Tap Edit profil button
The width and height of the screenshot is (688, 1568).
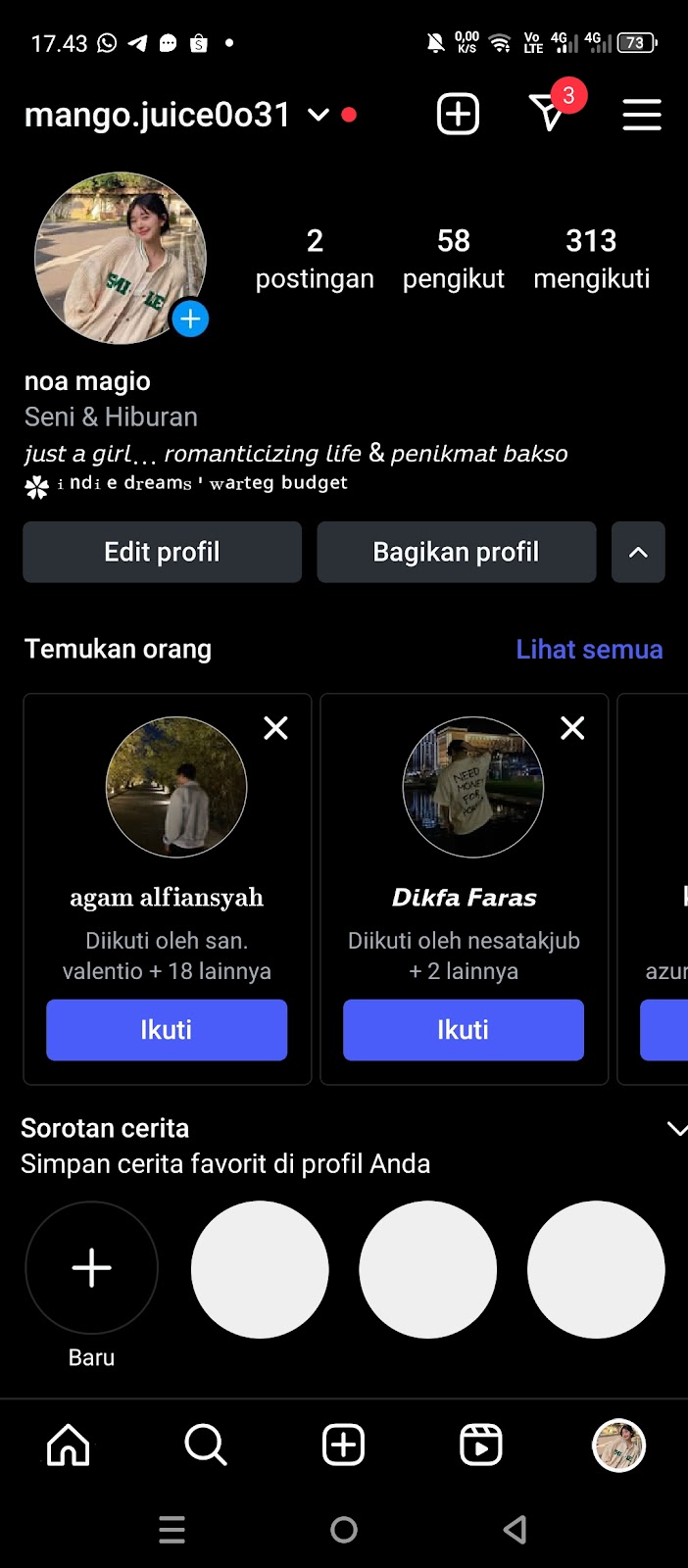pyautogui.click(x=162, y=552)
